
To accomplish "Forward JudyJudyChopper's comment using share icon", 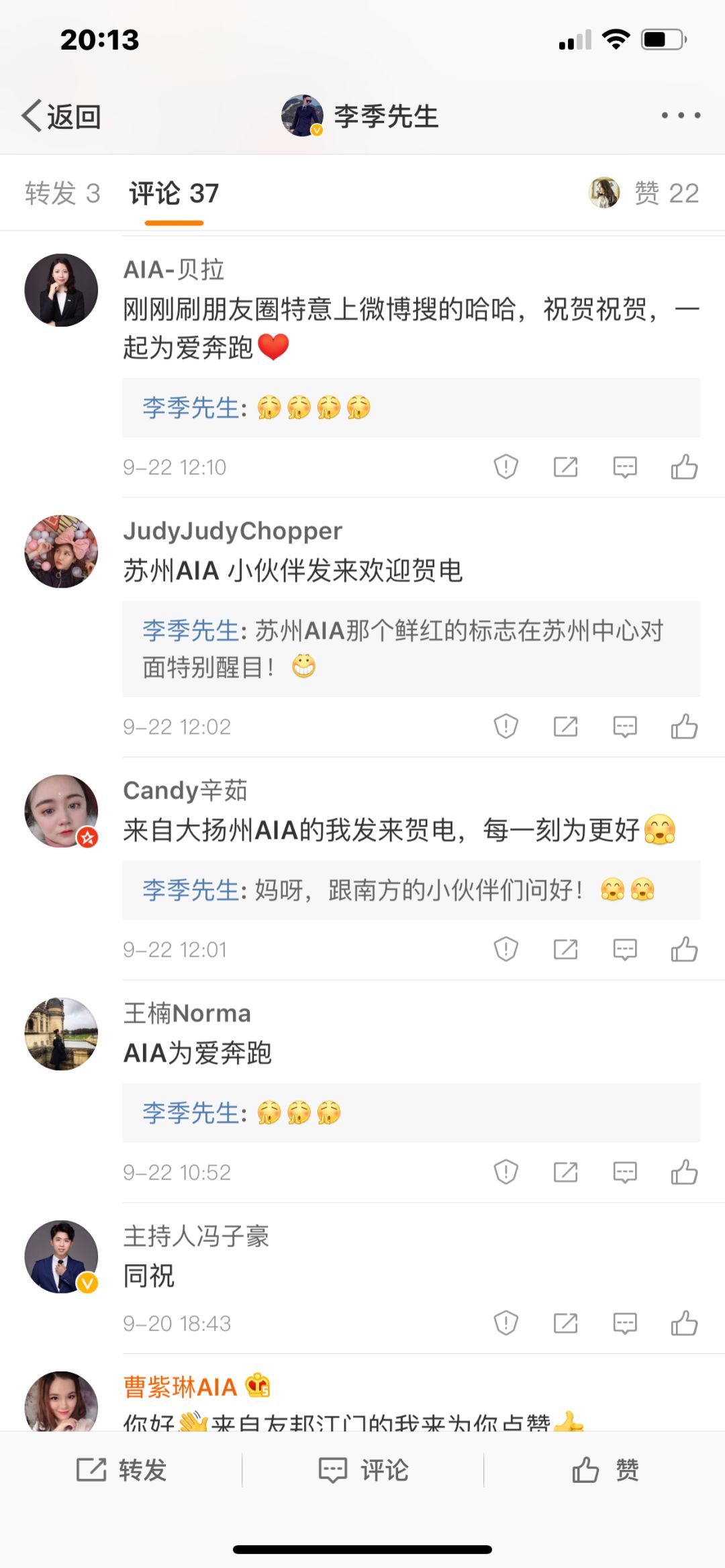I will click(x=566, y=726).
